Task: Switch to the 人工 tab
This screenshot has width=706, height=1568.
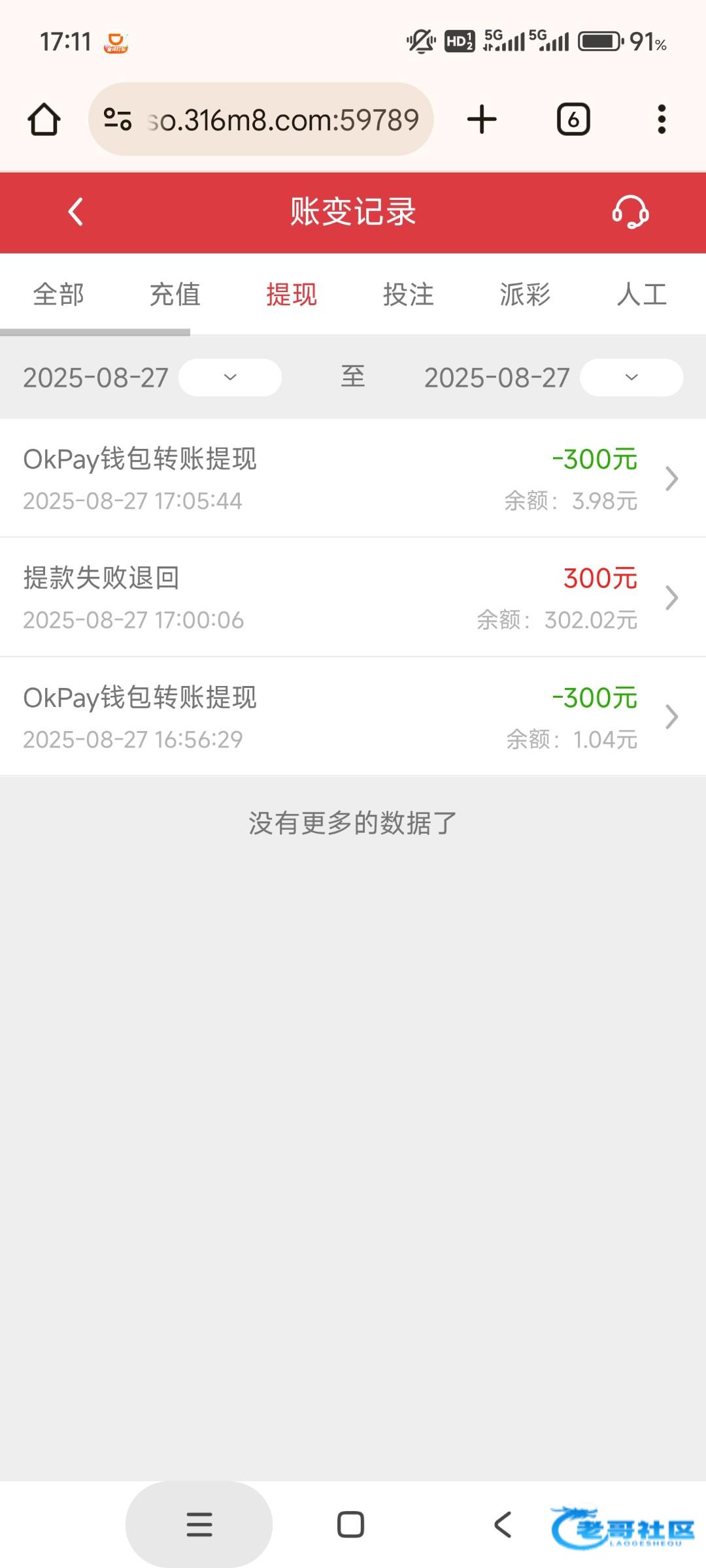Action: [642, 295]
